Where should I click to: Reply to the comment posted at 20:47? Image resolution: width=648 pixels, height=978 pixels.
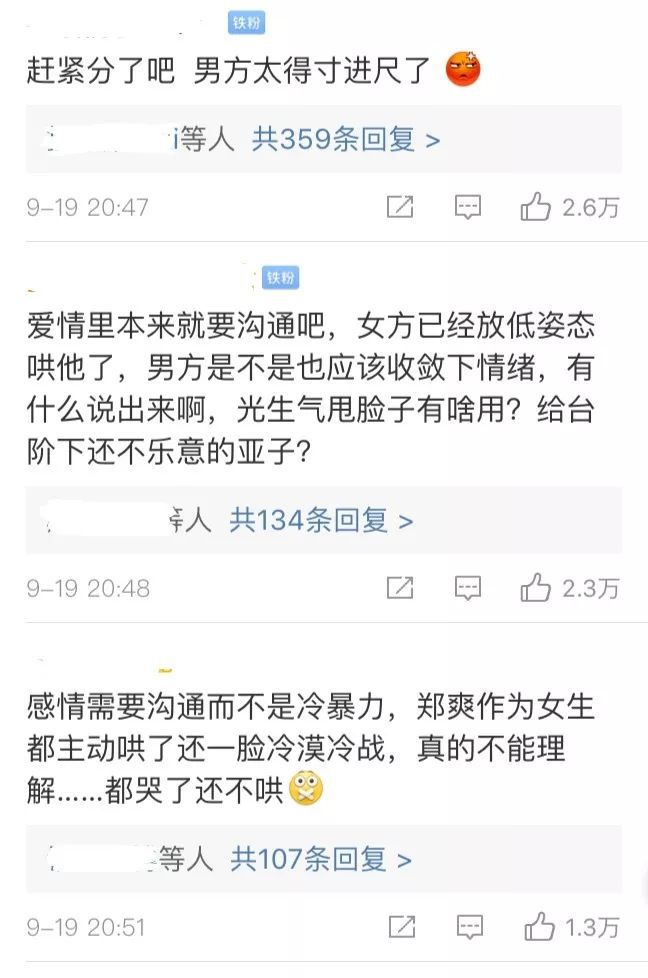pyautogui.click(x=467, y=207)
